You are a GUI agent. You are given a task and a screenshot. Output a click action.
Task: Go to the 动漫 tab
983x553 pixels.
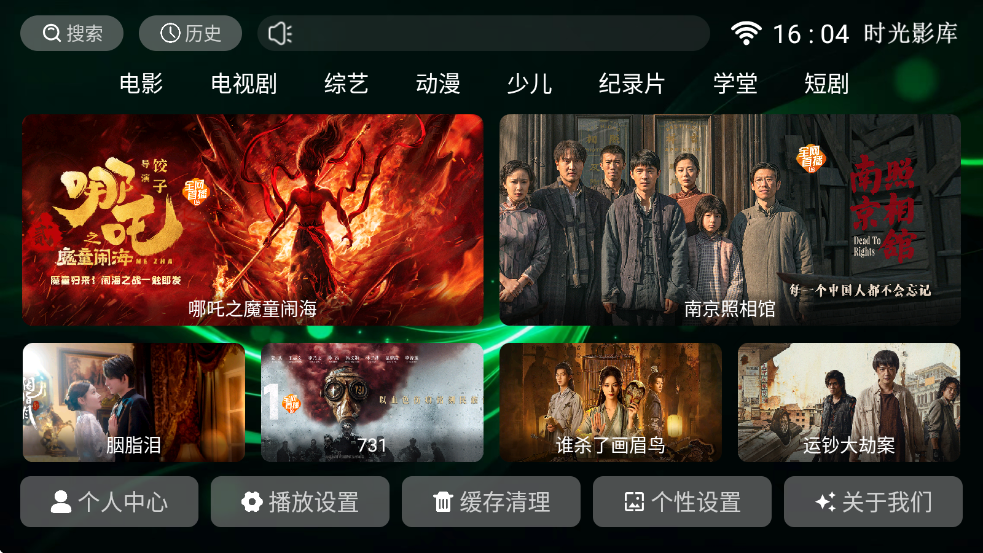[438, 84]
